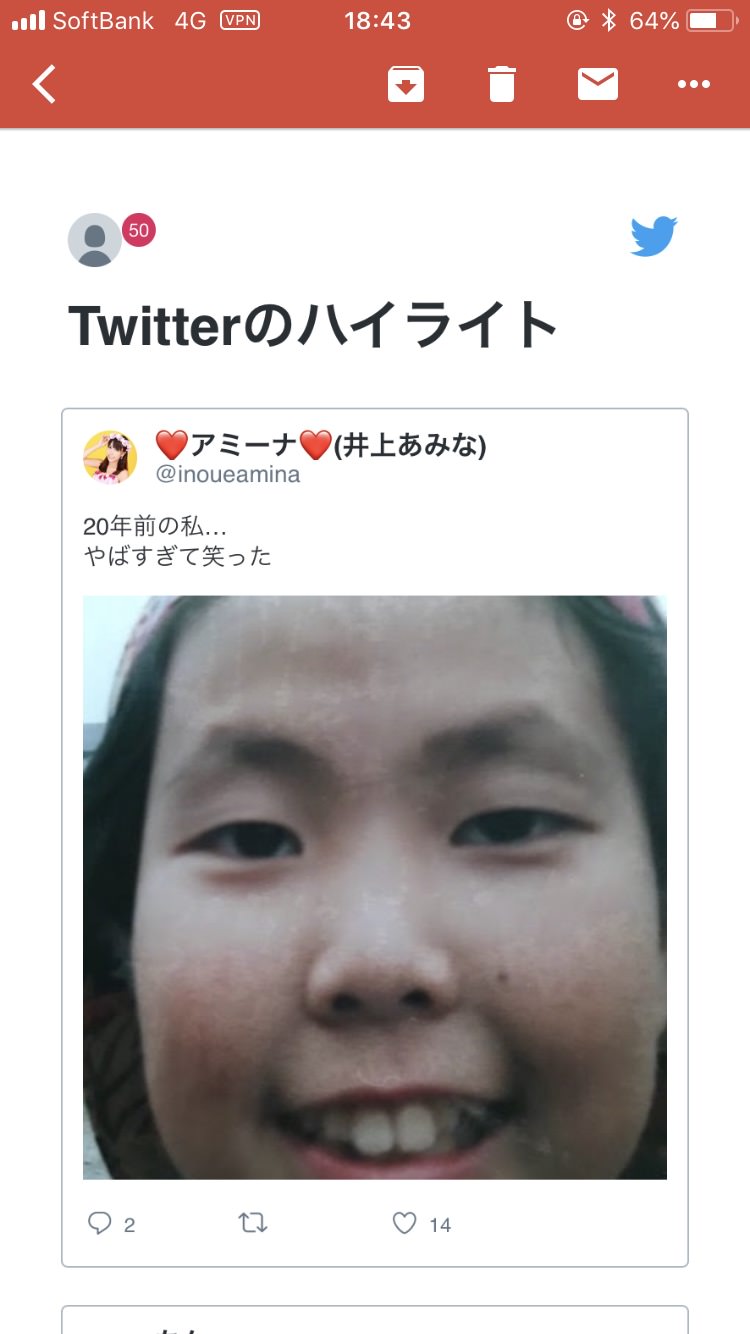Go back to the inbox
The width and height of the screenshot is (750, 1334).
pyautogui.click(x=44, y=84)
